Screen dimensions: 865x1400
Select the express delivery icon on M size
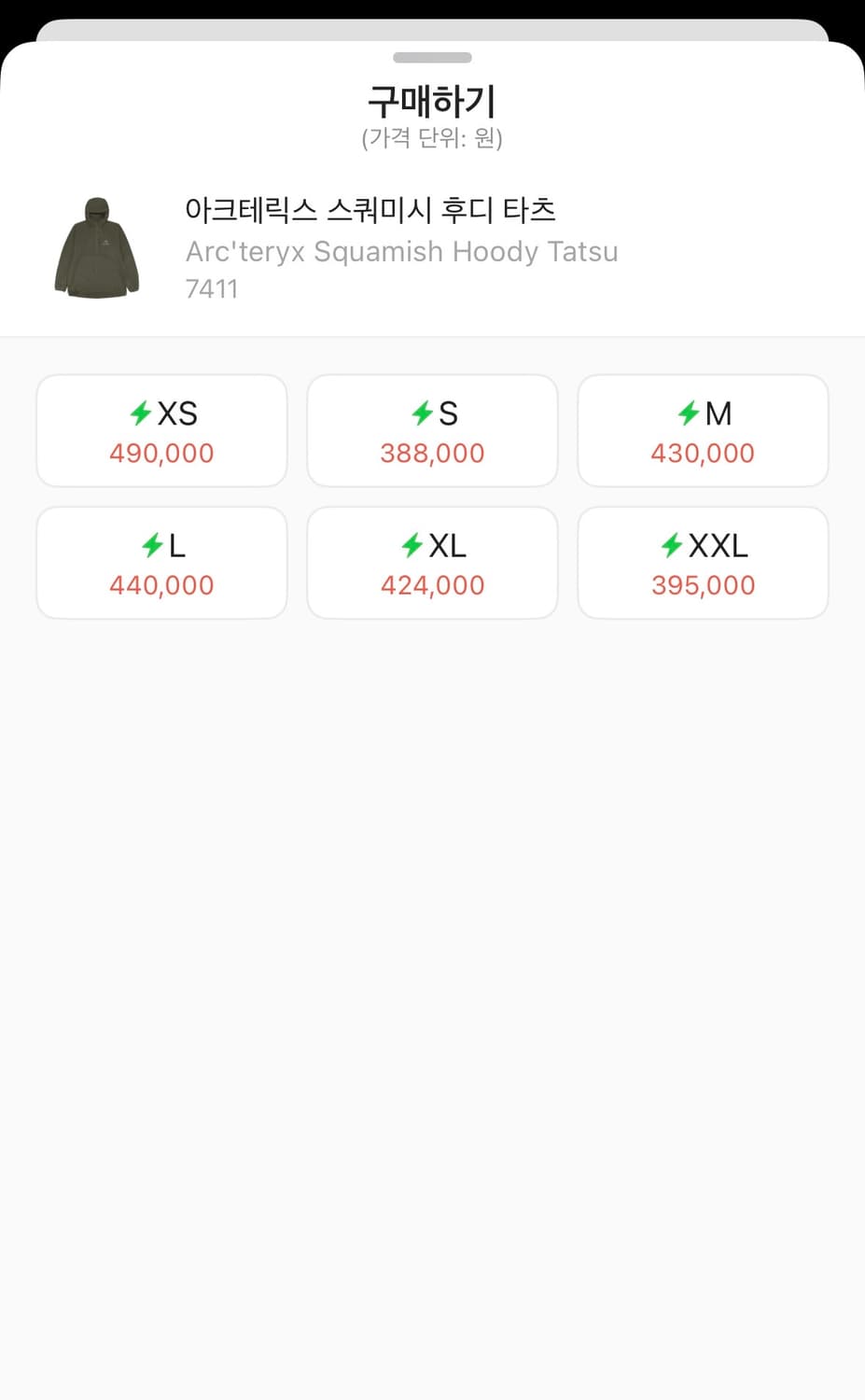coord(688,413)
